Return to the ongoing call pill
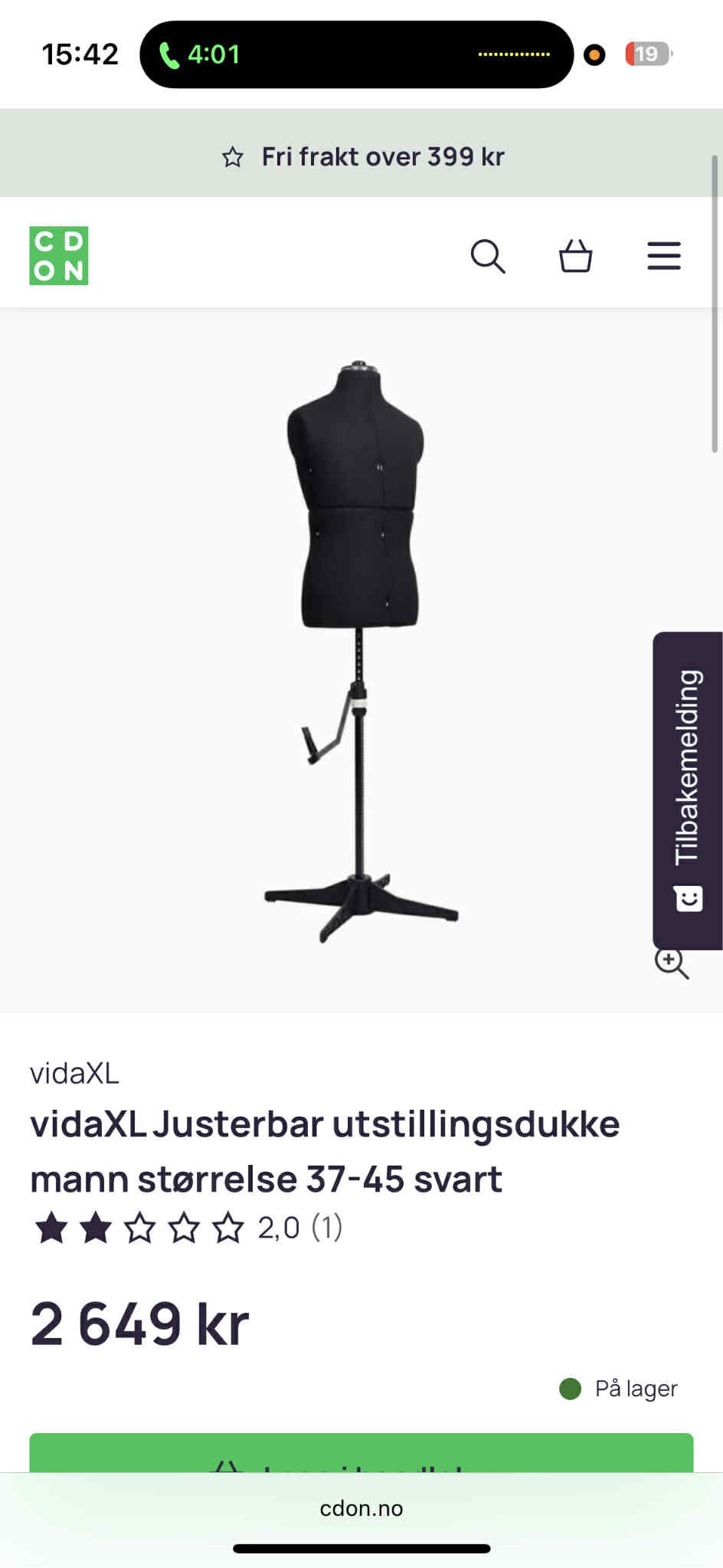The height and width of the screenshot is (1568, 723). [356, 54]
